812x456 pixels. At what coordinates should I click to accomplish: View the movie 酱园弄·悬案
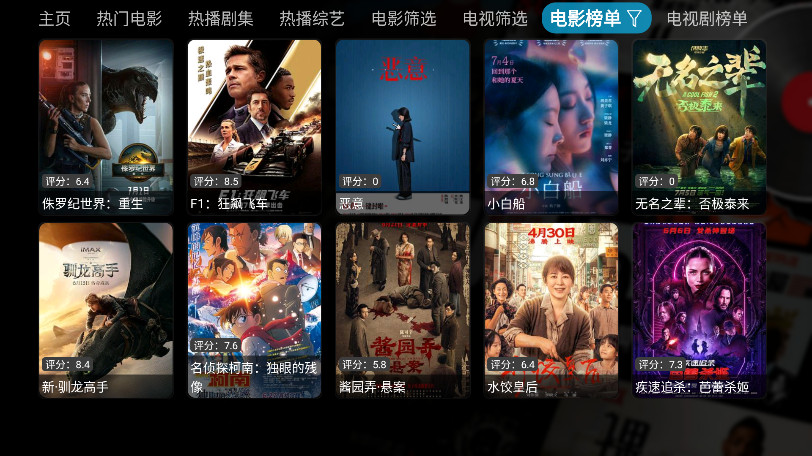tap(402, 308)
